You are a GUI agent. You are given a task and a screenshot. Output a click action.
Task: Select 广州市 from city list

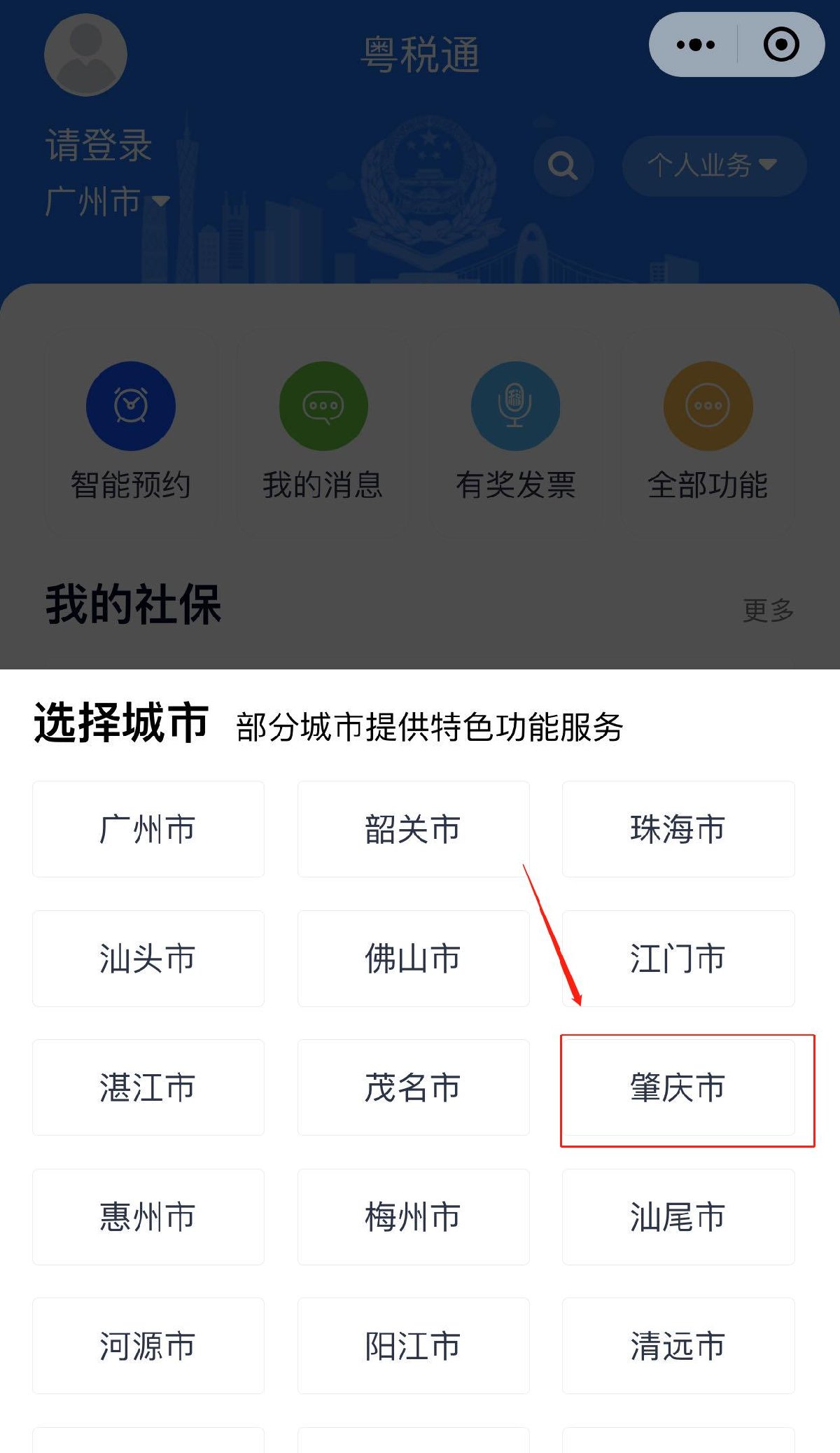point(148,829)
